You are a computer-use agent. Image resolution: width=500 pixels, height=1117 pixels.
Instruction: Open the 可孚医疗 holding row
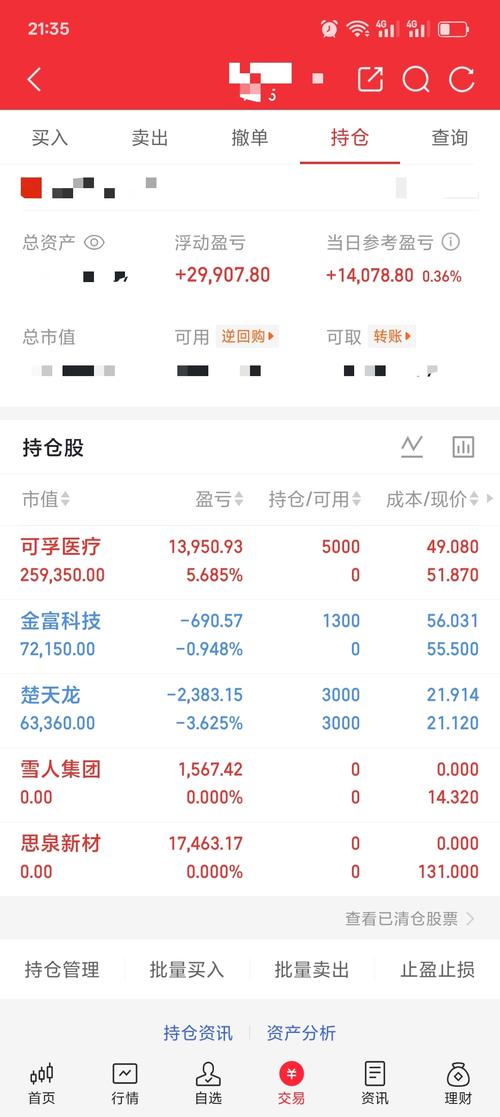click(x=250, y=561)
